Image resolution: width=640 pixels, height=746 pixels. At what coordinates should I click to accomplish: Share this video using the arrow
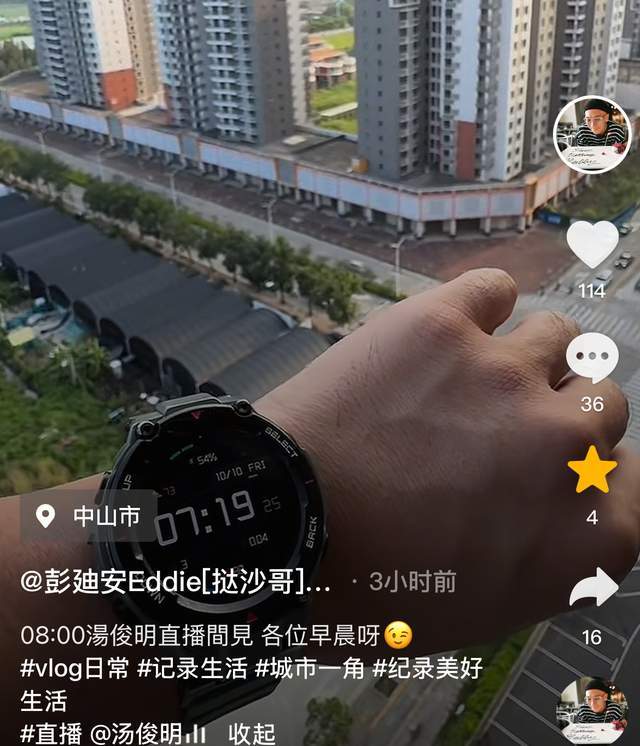pyautogui.click(x=592, y=589)
